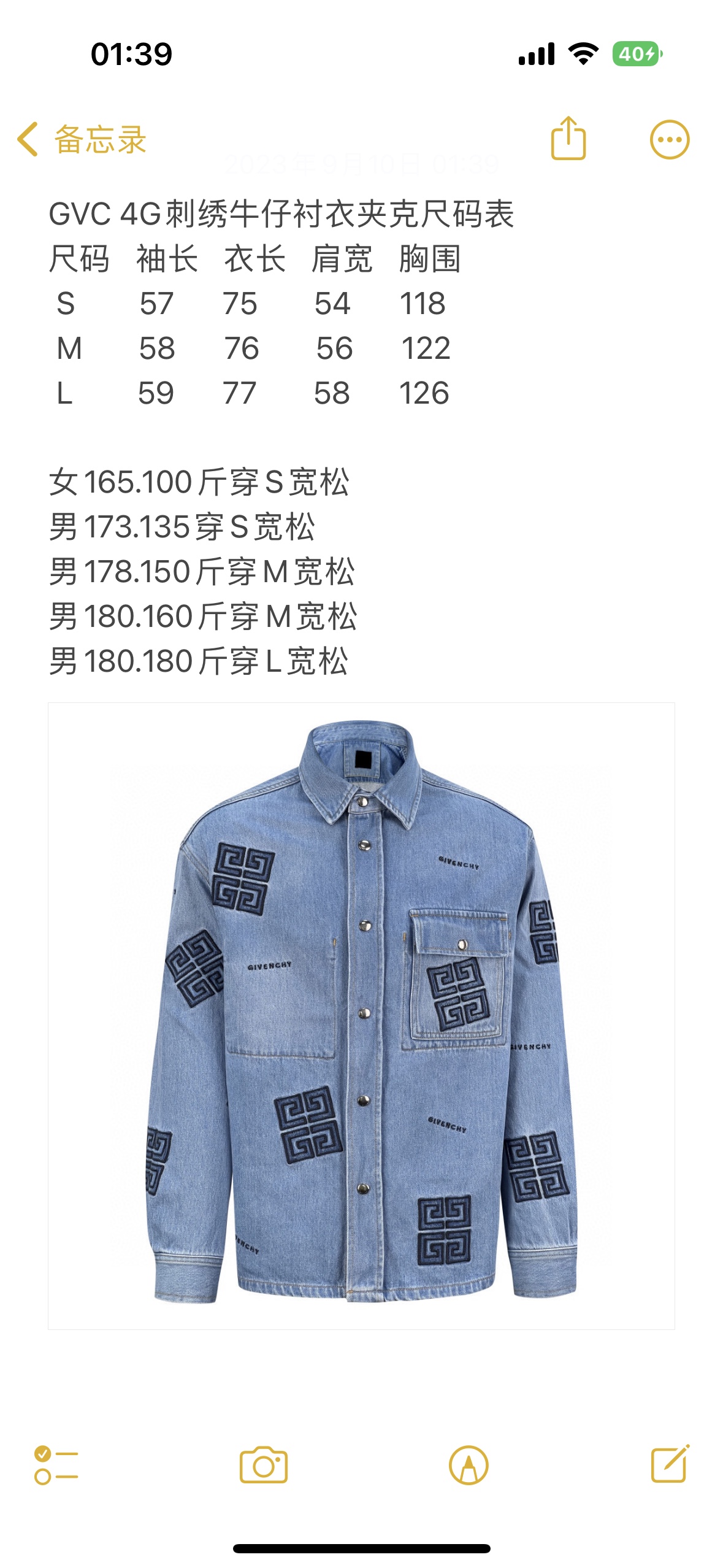Open the attached denim jacket image
This screenshot has height=1568, width=723.
pos(361,1015)
